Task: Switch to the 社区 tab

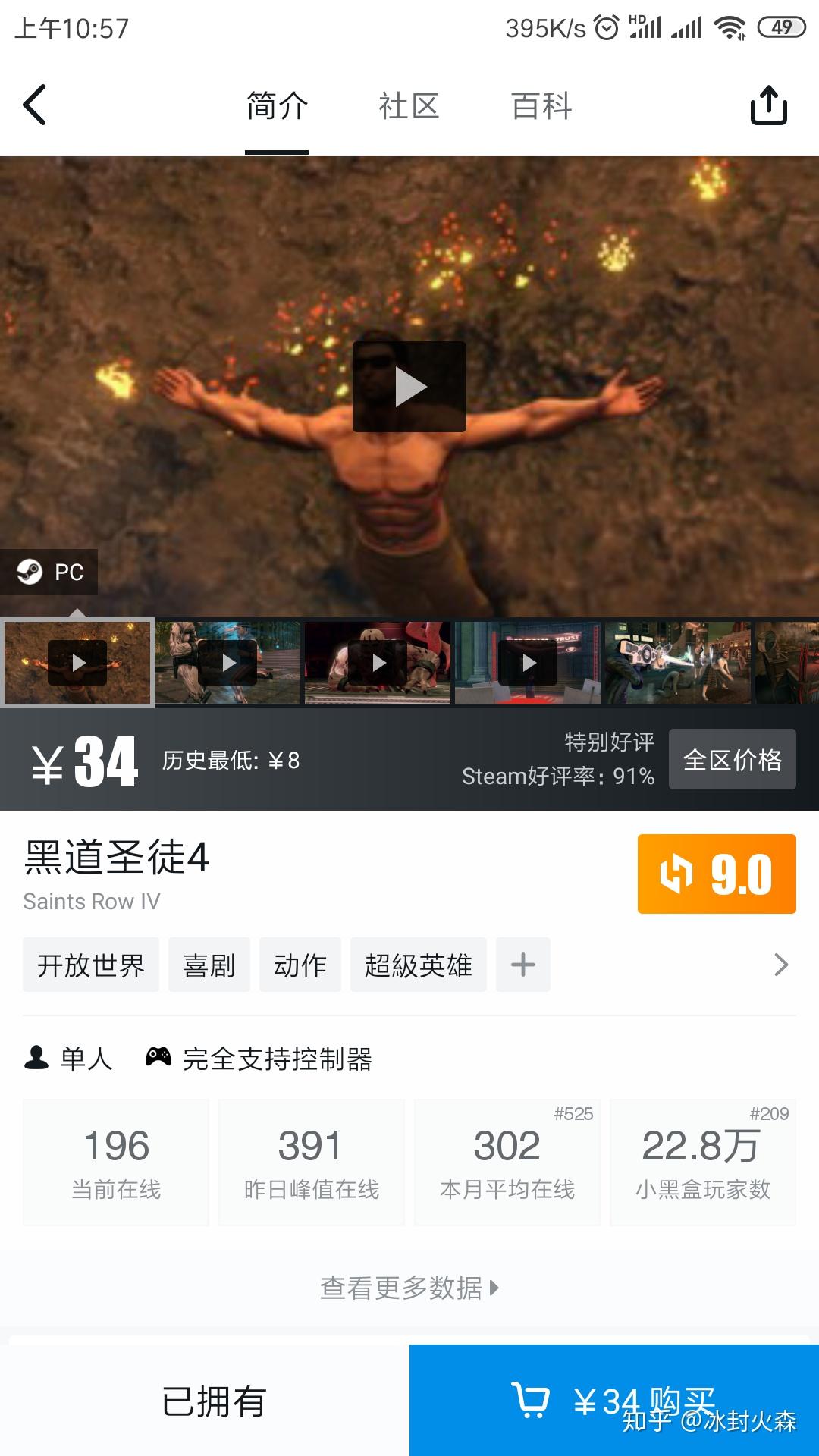Action: click(407, 106)
